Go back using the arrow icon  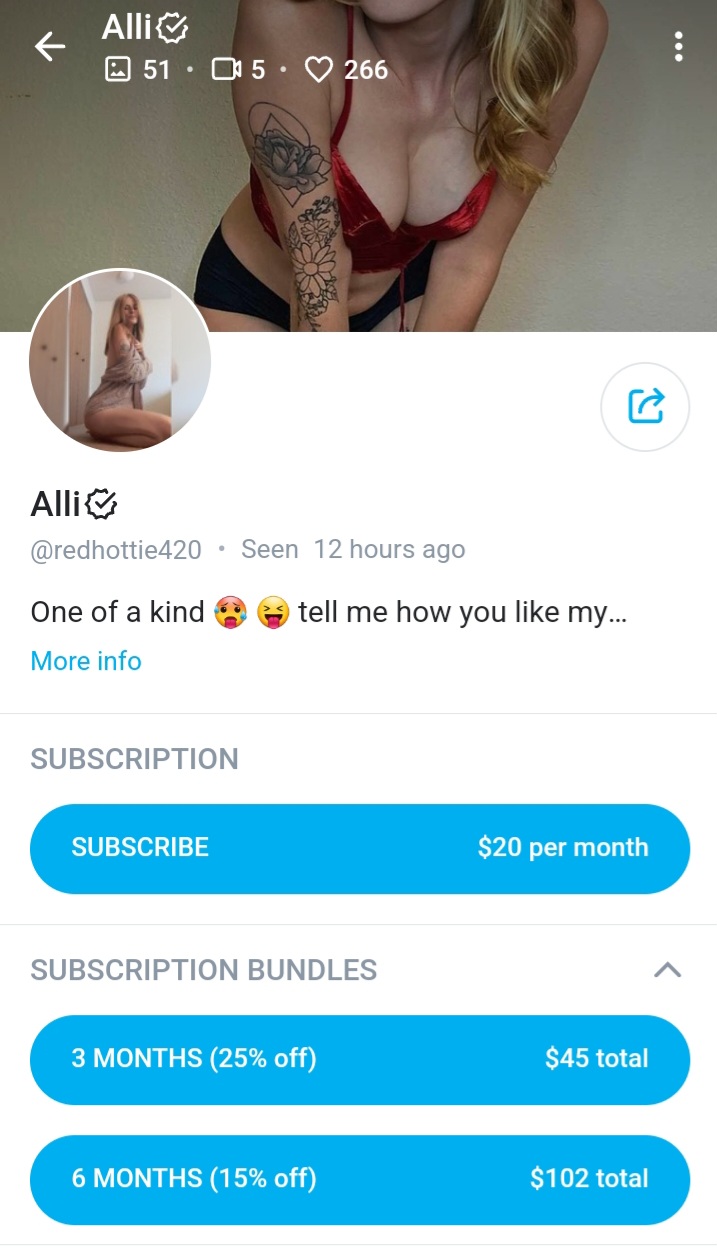click(49, 46)
